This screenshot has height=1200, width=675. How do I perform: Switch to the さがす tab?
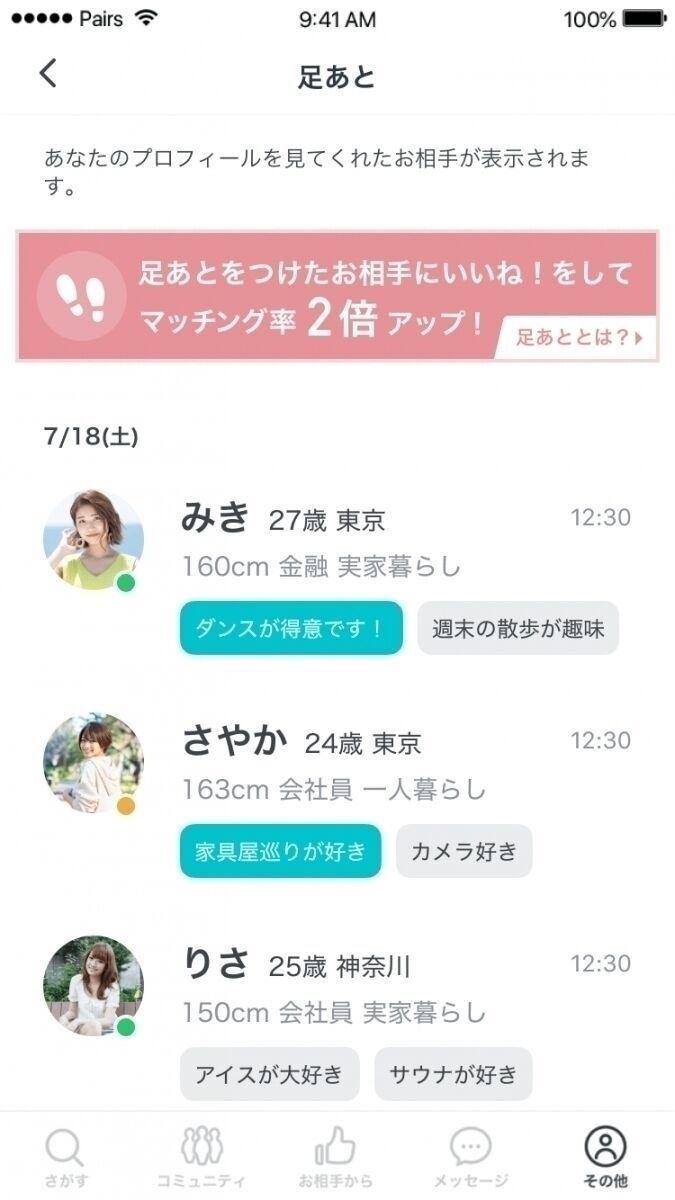(66, 1158)
